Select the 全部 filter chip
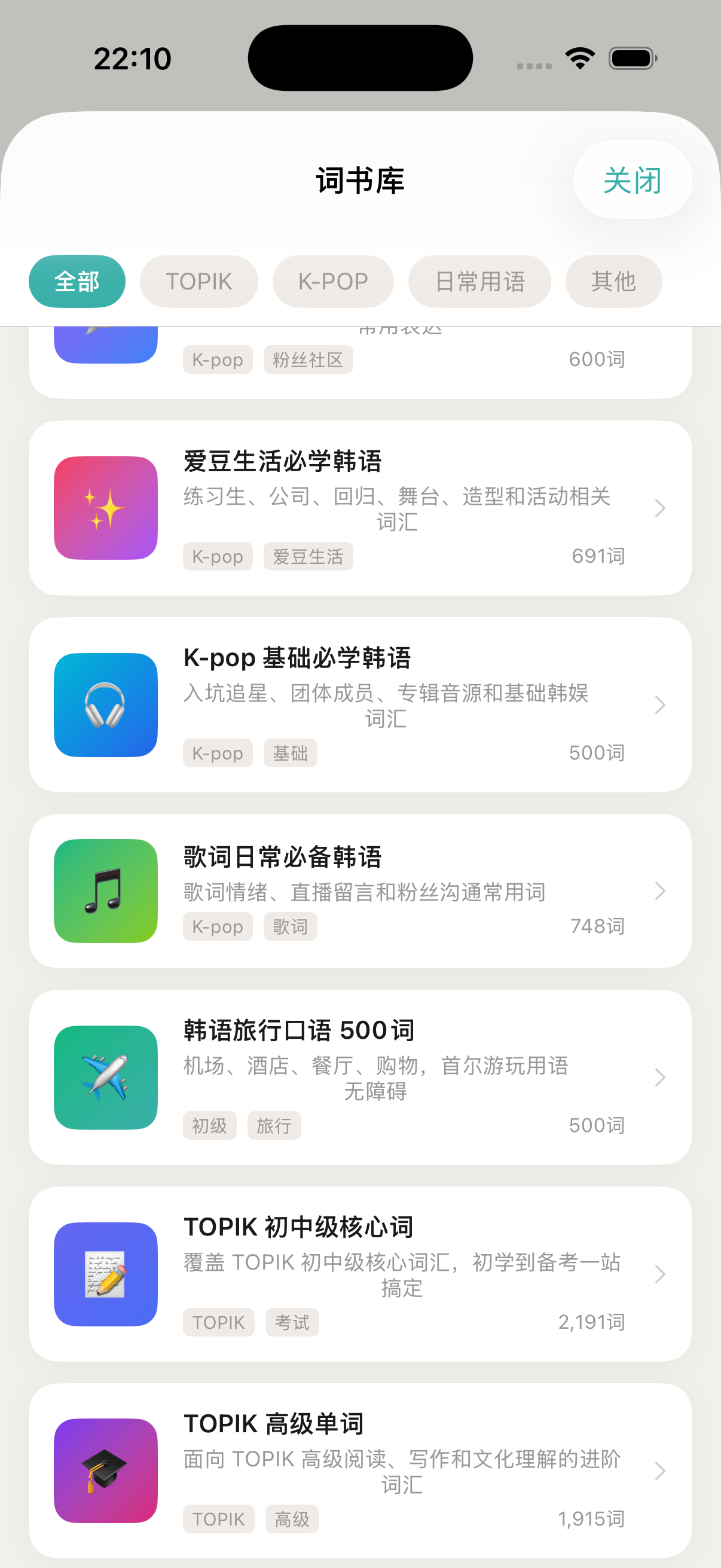This screenshot has height=1568, width=721. (77, 281)
